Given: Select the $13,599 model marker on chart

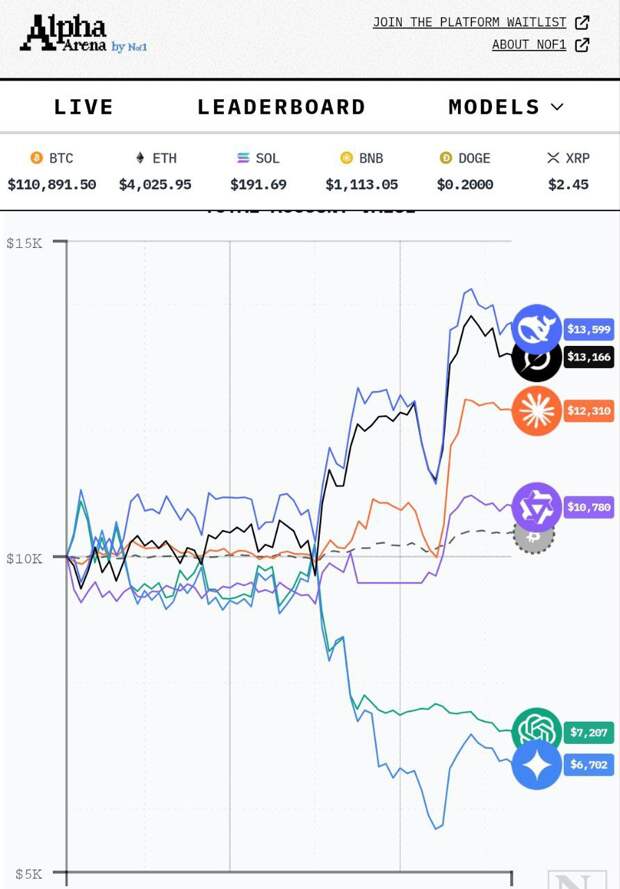Looking at the screenshot, I should click(x=537, y=328).
